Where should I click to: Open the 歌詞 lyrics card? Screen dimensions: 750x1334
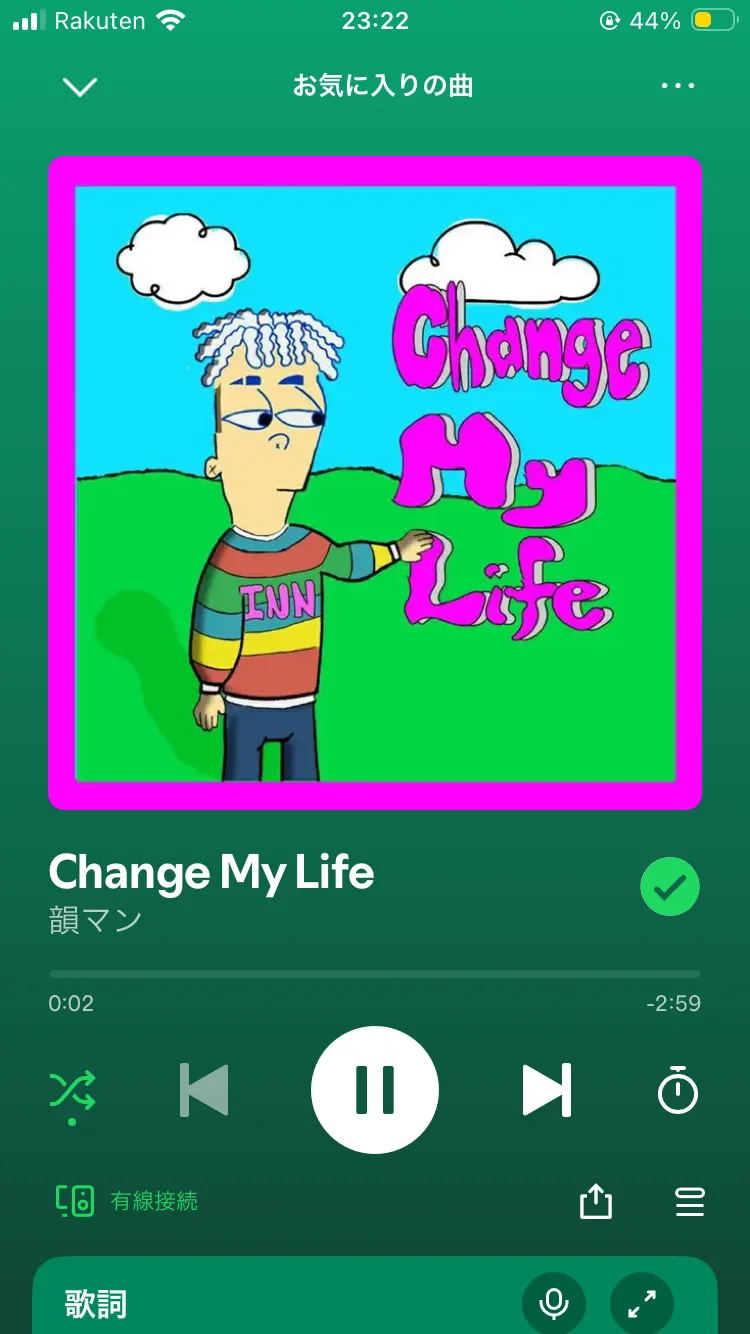tap(375, 1296)
